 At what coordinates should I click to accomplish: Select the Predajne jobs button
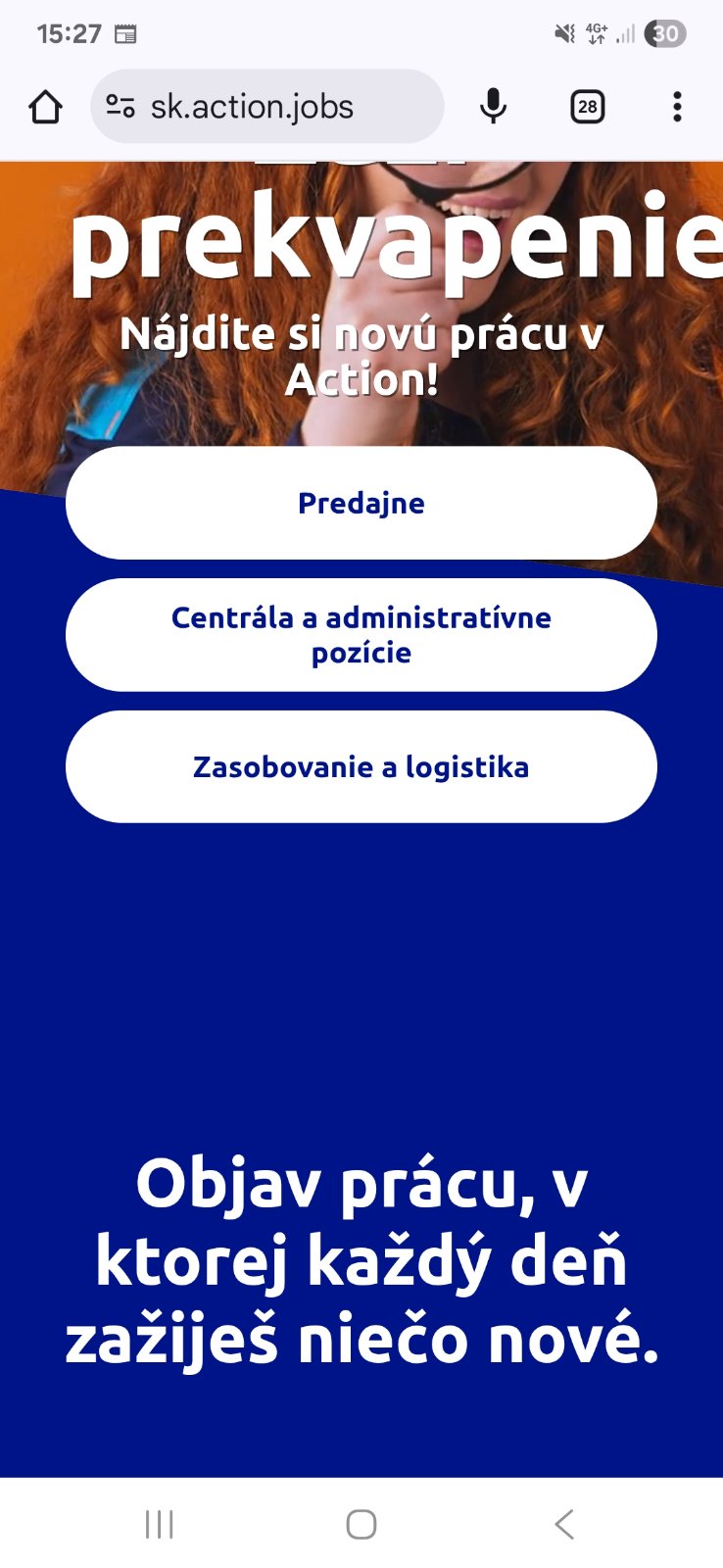point(361,503)
